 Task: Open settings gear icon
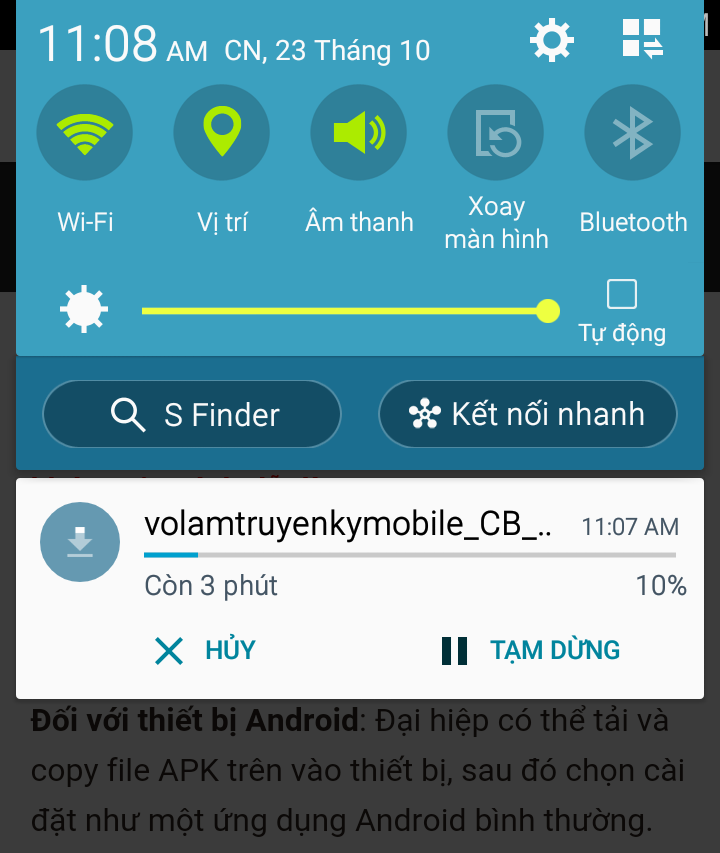click(x=551, y=41)
